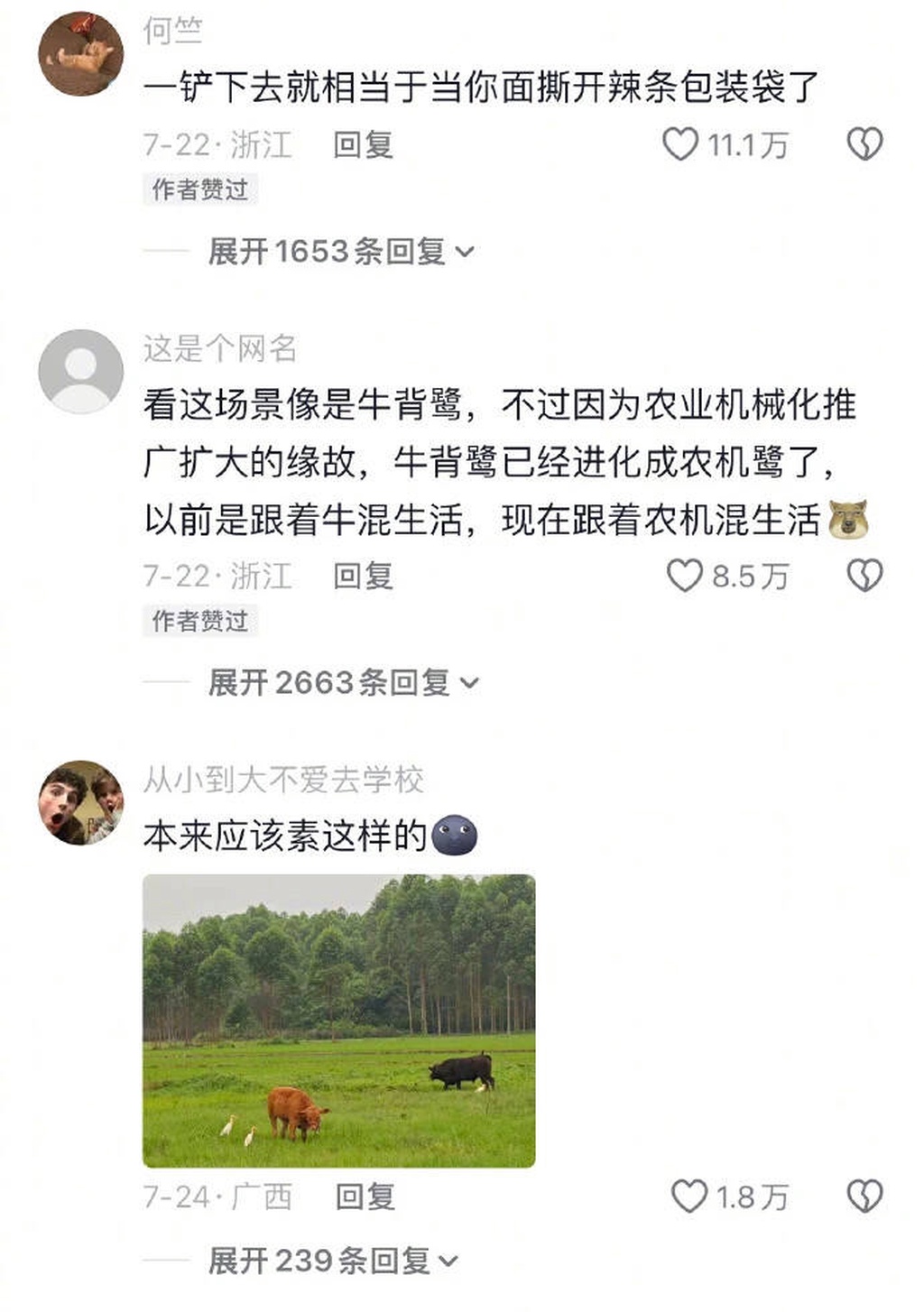Dislike 从小到大不爱去学校's comment with broken heart
This screenshot has height=1312, width=924.
864,1197
